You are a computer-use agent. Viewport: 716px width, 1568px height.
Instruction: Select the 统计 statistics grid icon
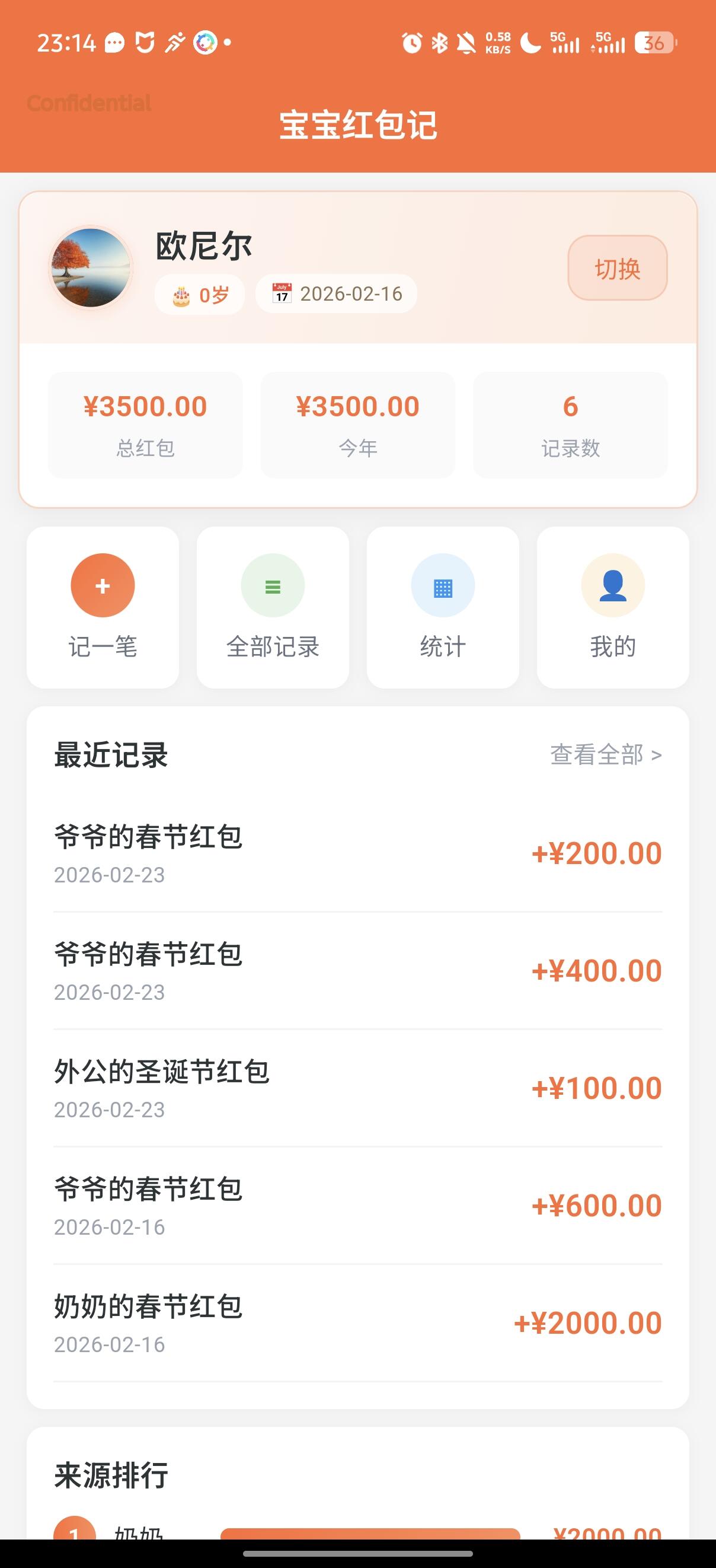(x=443, y=585)
